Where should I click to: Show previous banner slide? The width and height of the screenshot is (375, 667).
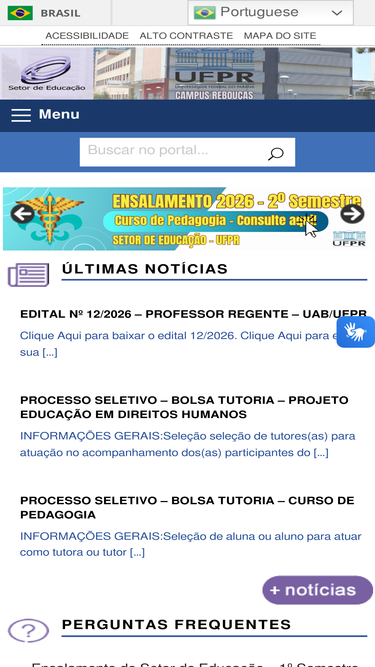[x=23, y=214]
